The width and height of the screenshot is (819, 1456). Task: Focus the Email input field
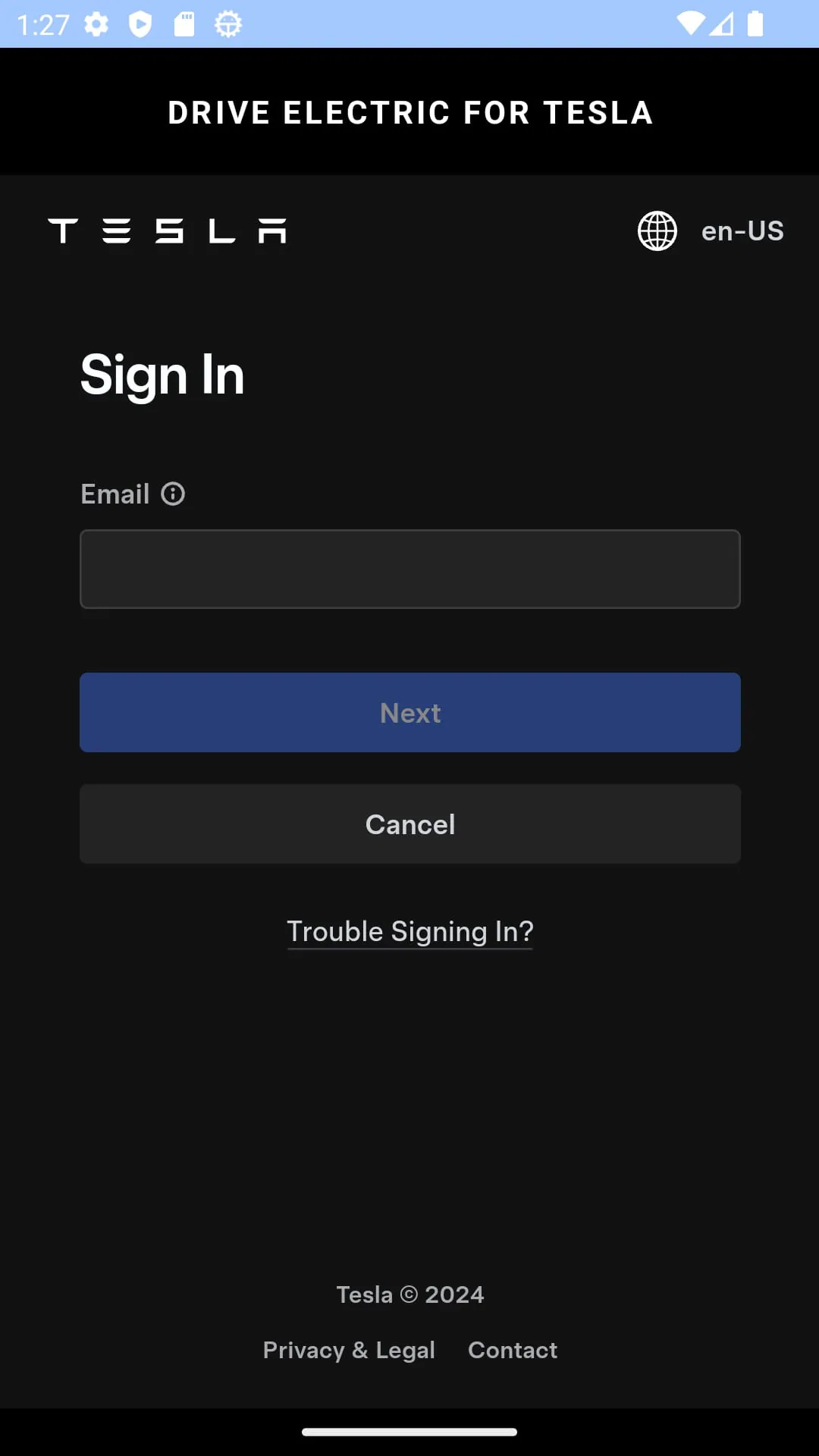tap(409, 569)
